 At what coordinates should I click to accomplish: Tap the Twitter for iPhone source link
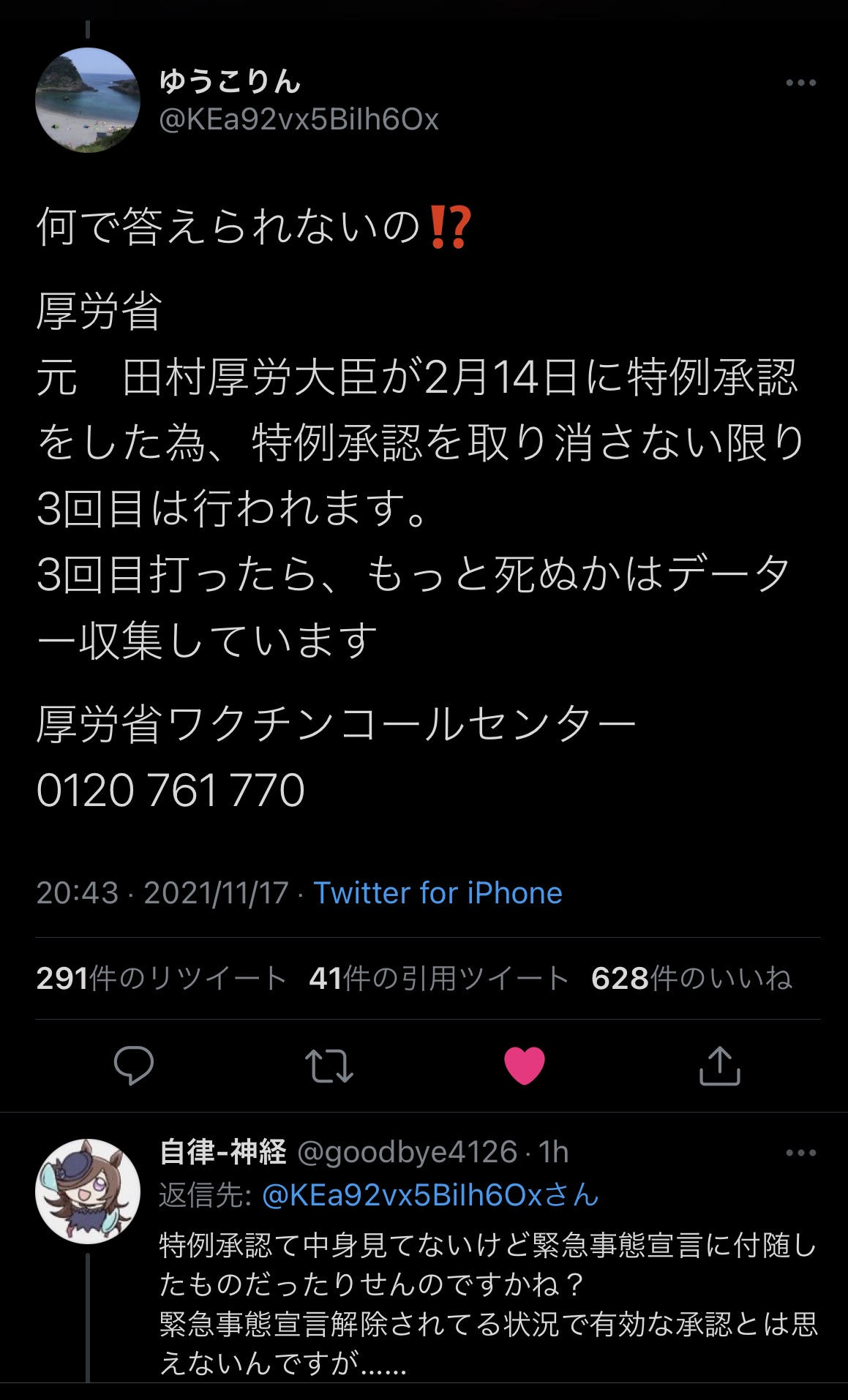438,893
